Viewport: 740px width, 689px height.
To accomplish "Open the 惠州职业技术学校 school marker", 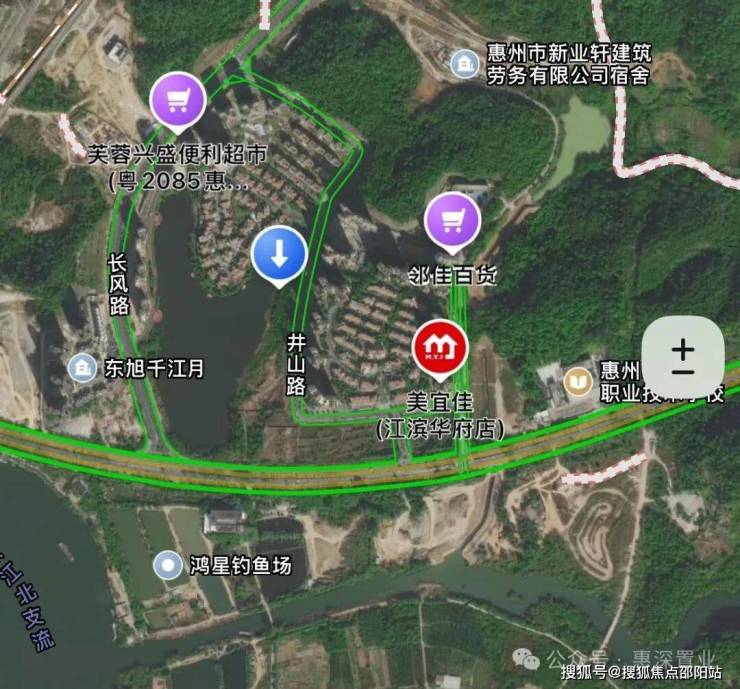I will tap(578, 381).
